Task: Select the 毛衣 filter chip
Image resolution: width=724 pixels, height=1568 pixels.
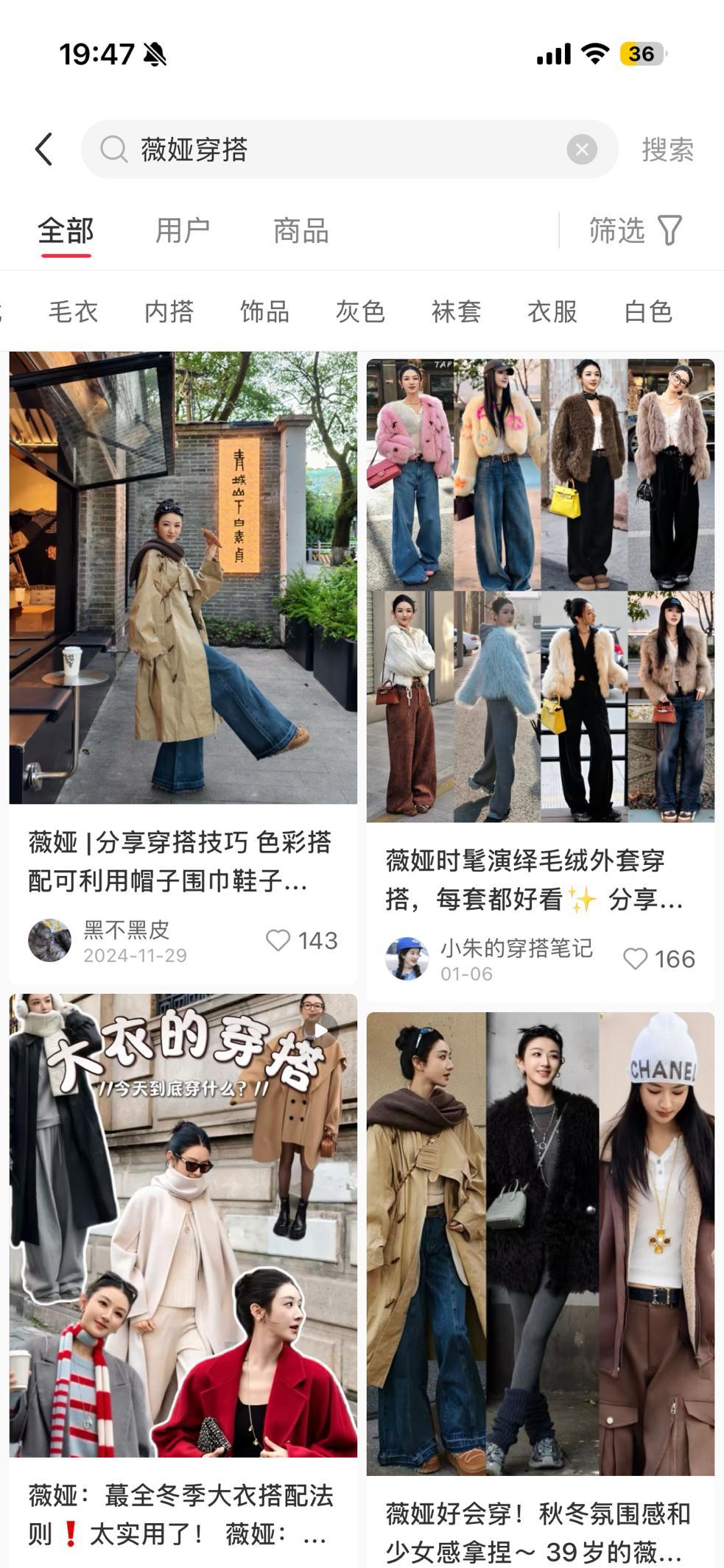Action: coord(73,311)
